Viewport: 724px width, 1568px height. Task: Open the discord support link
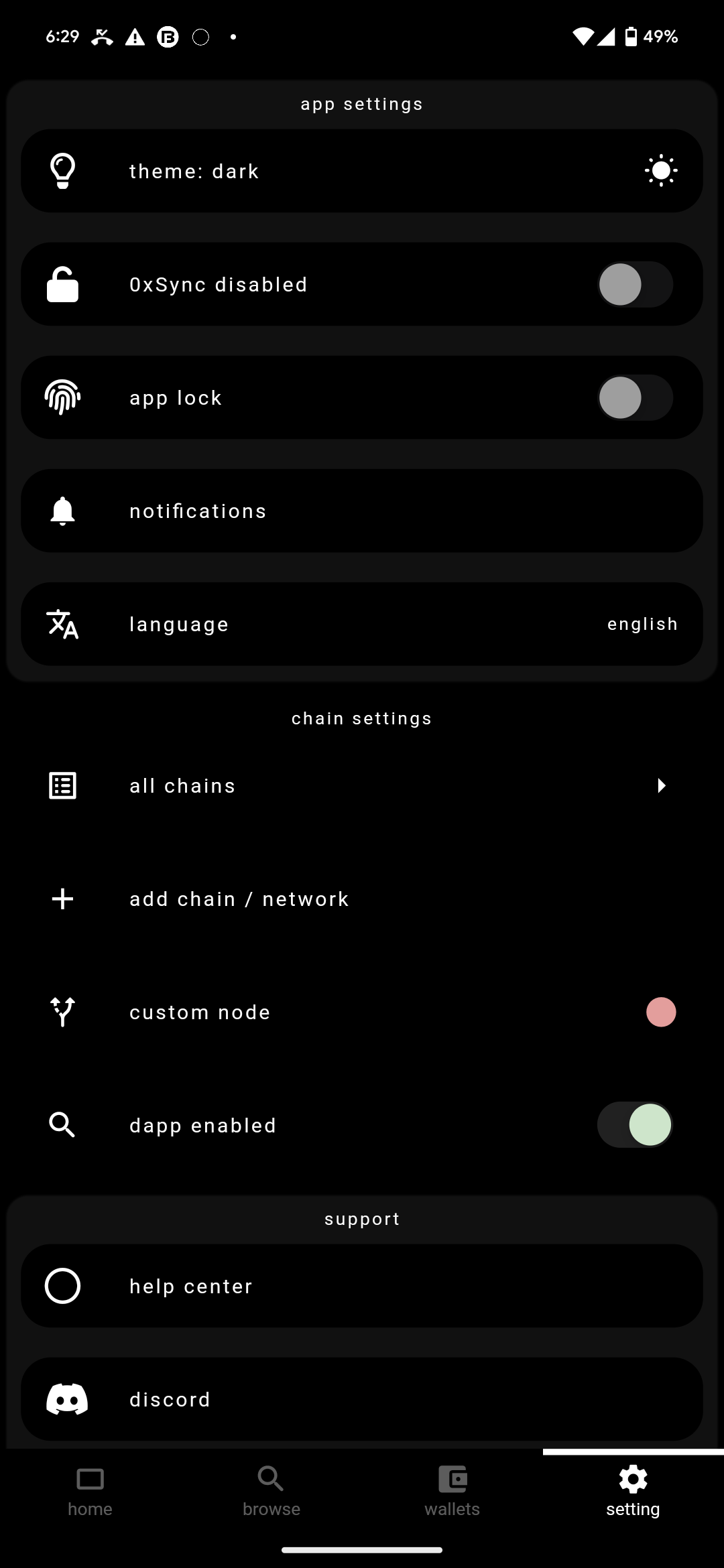coord(362,1399)
